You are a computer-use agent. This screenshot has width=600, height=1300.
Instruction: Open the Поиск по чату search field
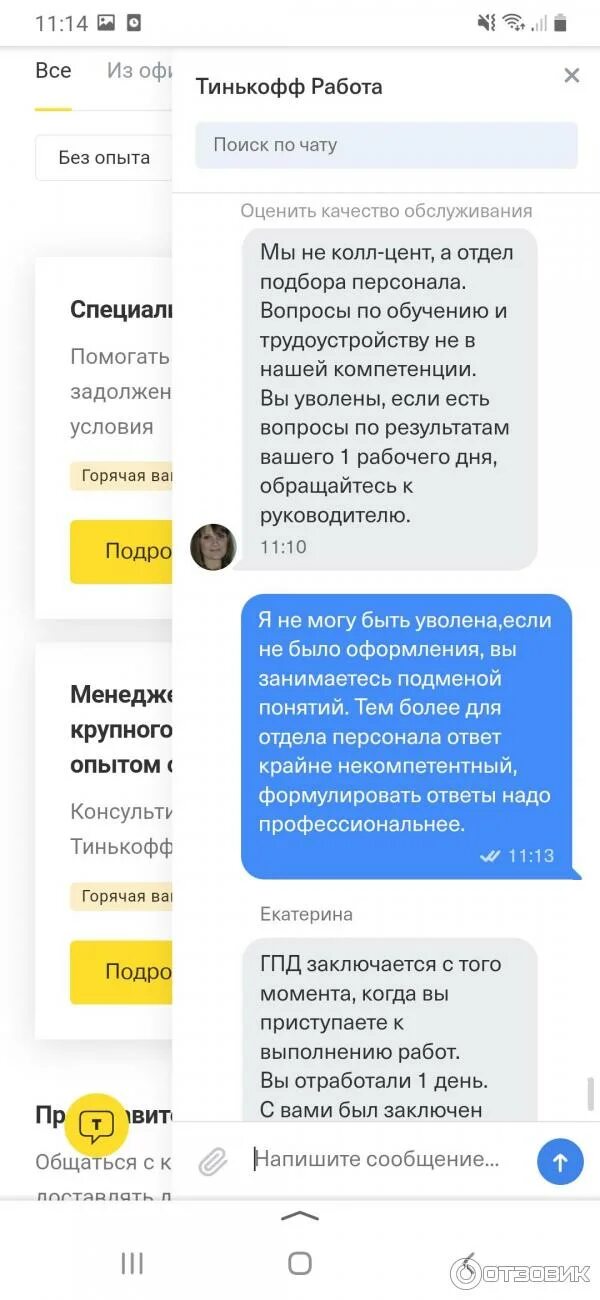386,145
